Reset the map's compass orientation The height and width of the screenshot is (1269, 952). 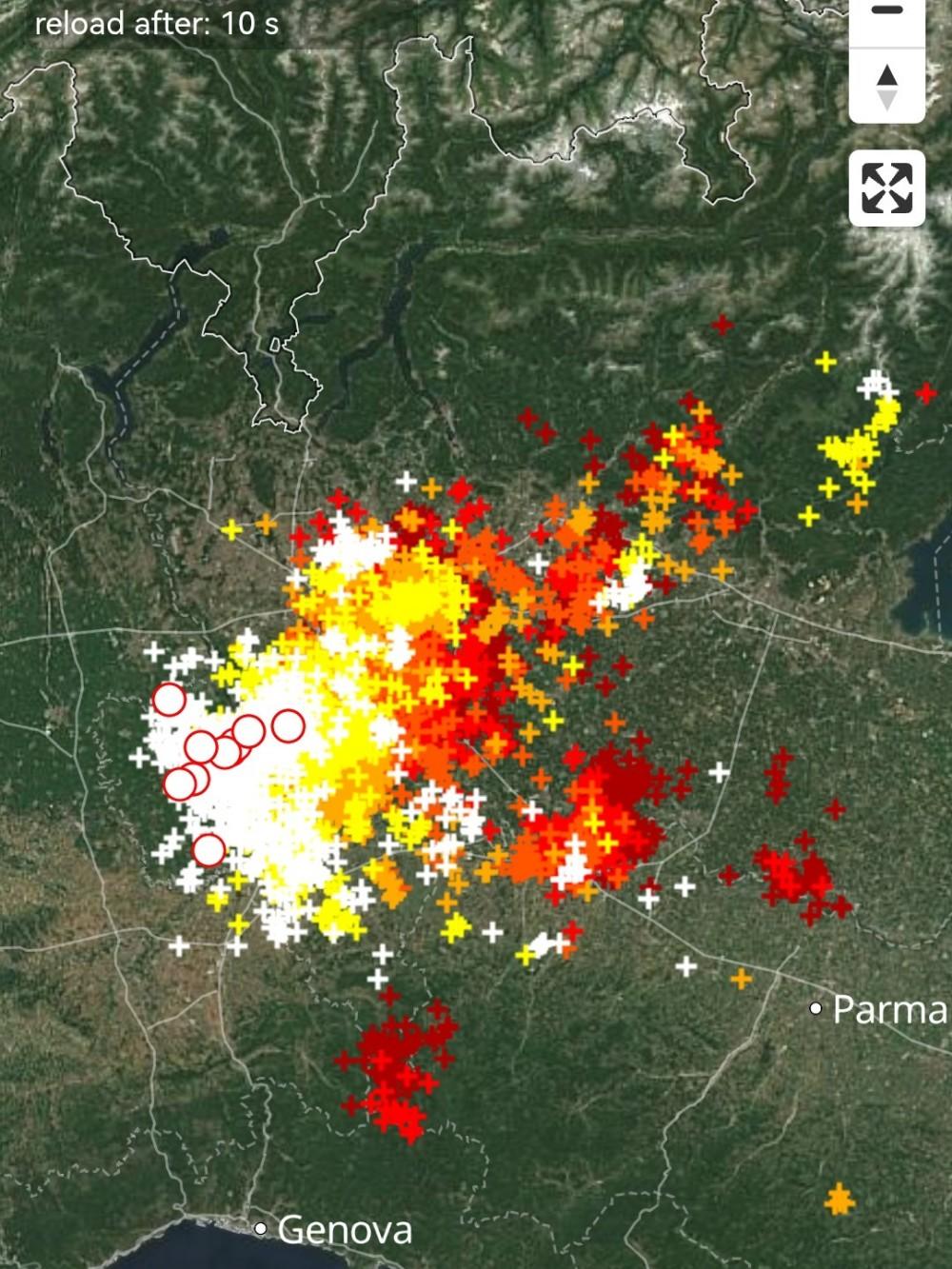[886, 87]
